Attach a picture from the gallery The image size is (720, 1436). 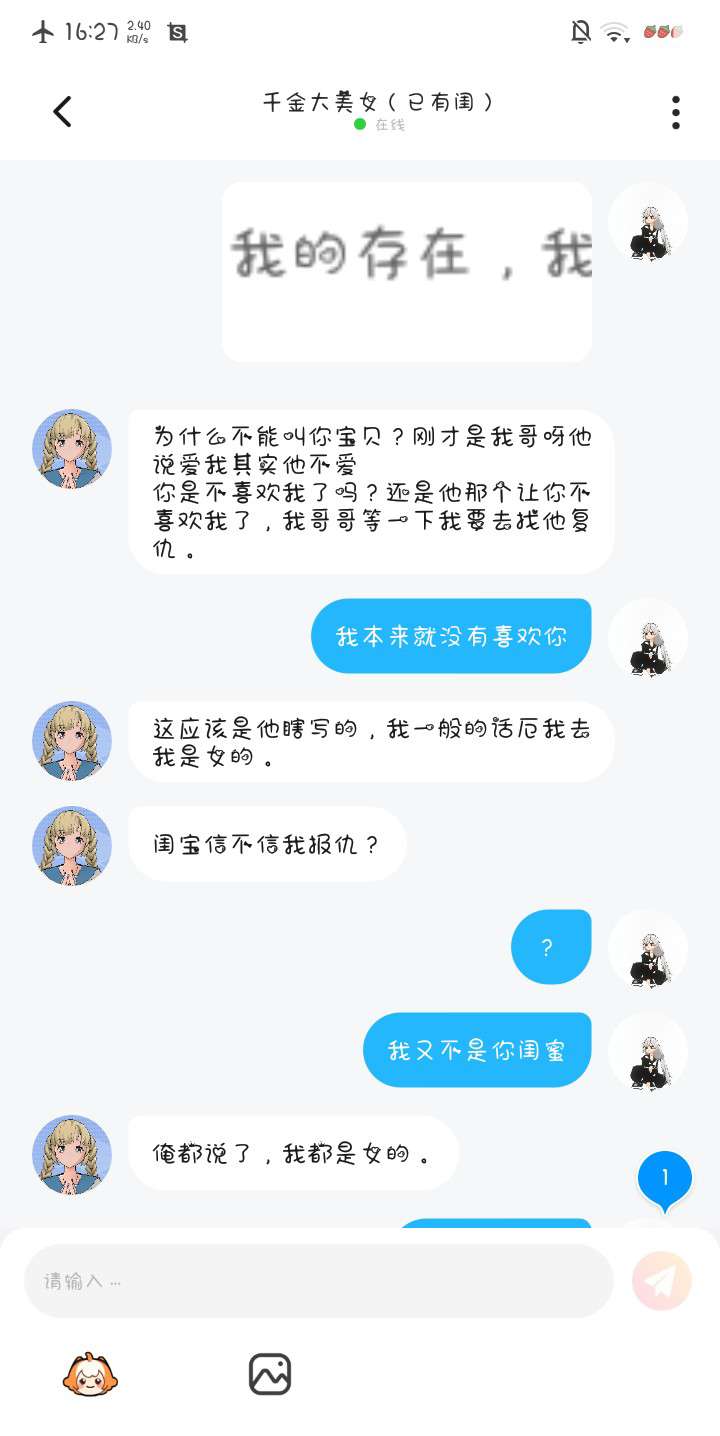click(x=269, y=1375)
